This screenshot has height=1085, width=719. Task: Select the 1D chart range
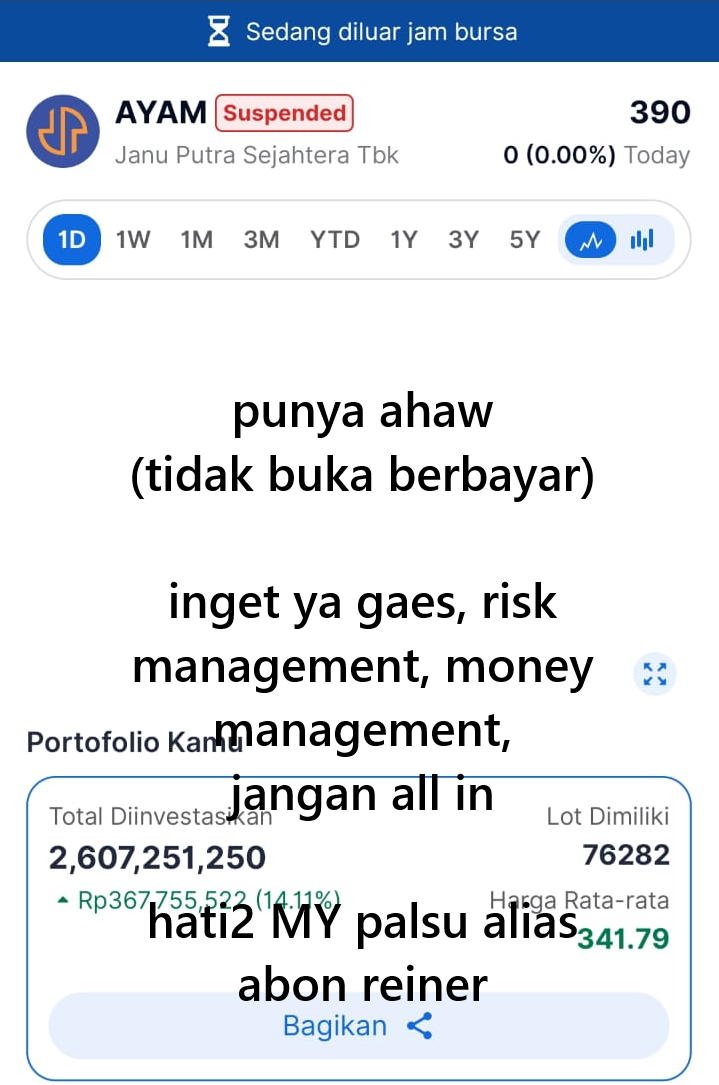tap(72, 240)
